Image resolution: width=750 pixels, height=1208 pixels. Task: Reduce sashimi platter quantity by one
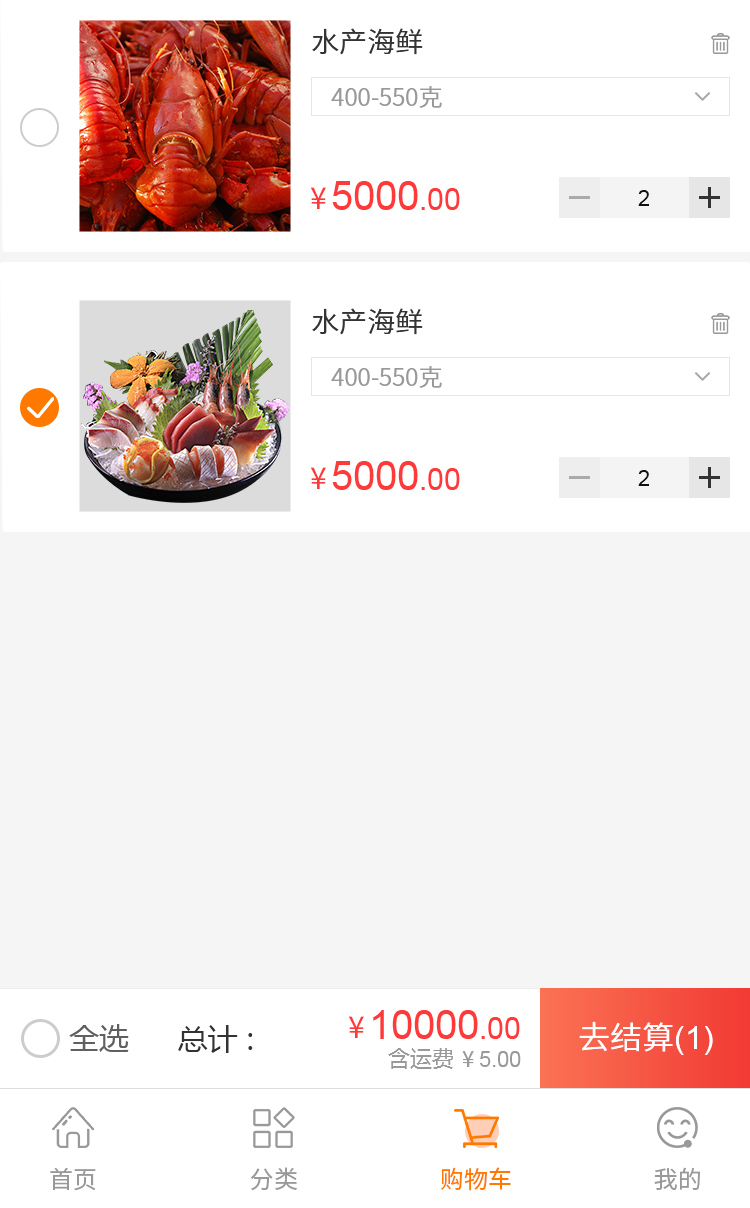point(579,478)
